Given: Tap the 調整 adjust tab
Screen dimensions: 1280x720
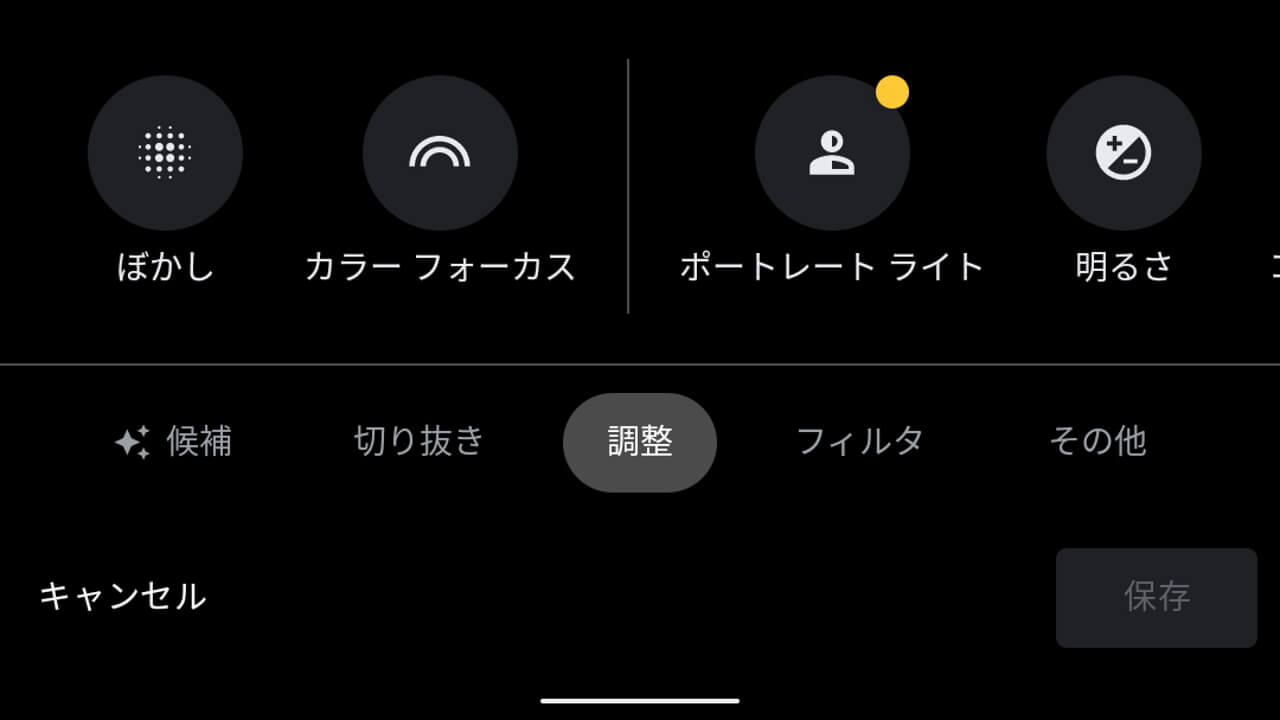Looking at the screenshot, I should tap(640, 442).
